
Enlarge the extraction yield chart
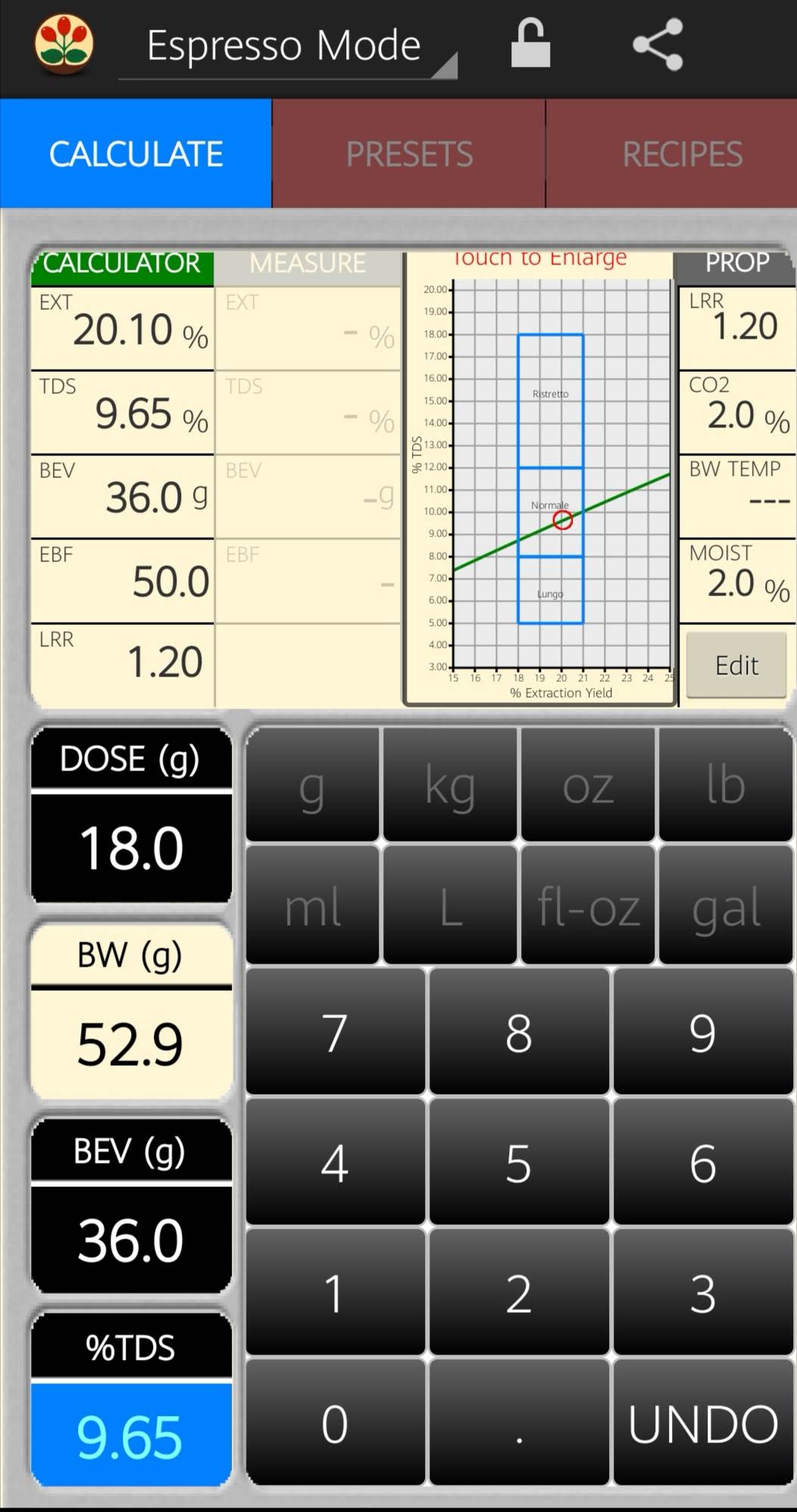539,477
